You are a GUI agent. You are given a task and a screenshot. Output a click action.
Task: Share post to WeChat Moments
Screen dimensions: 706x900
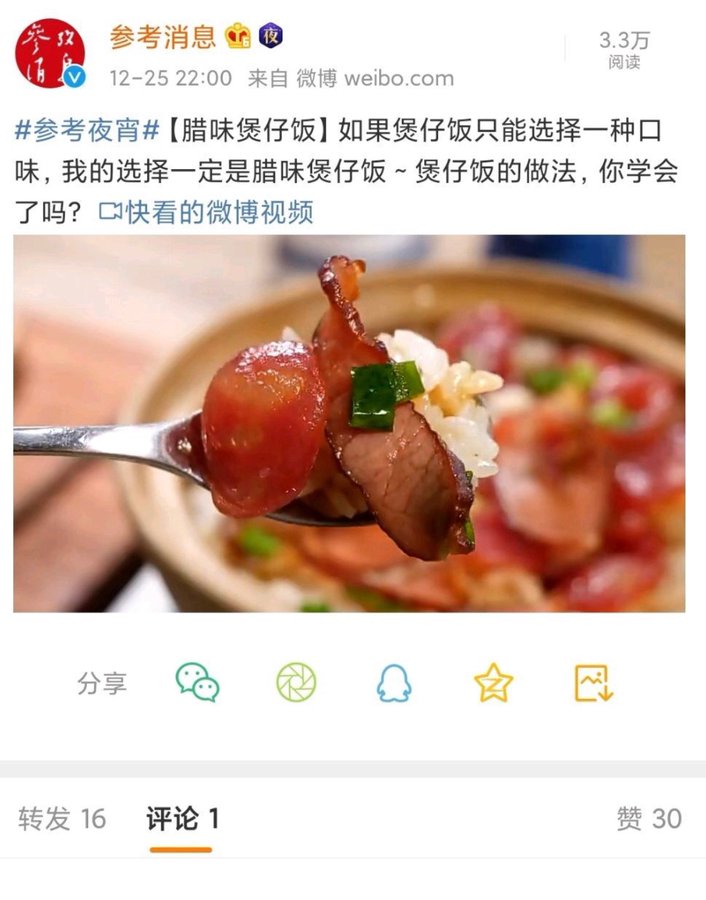pos(296,683)
